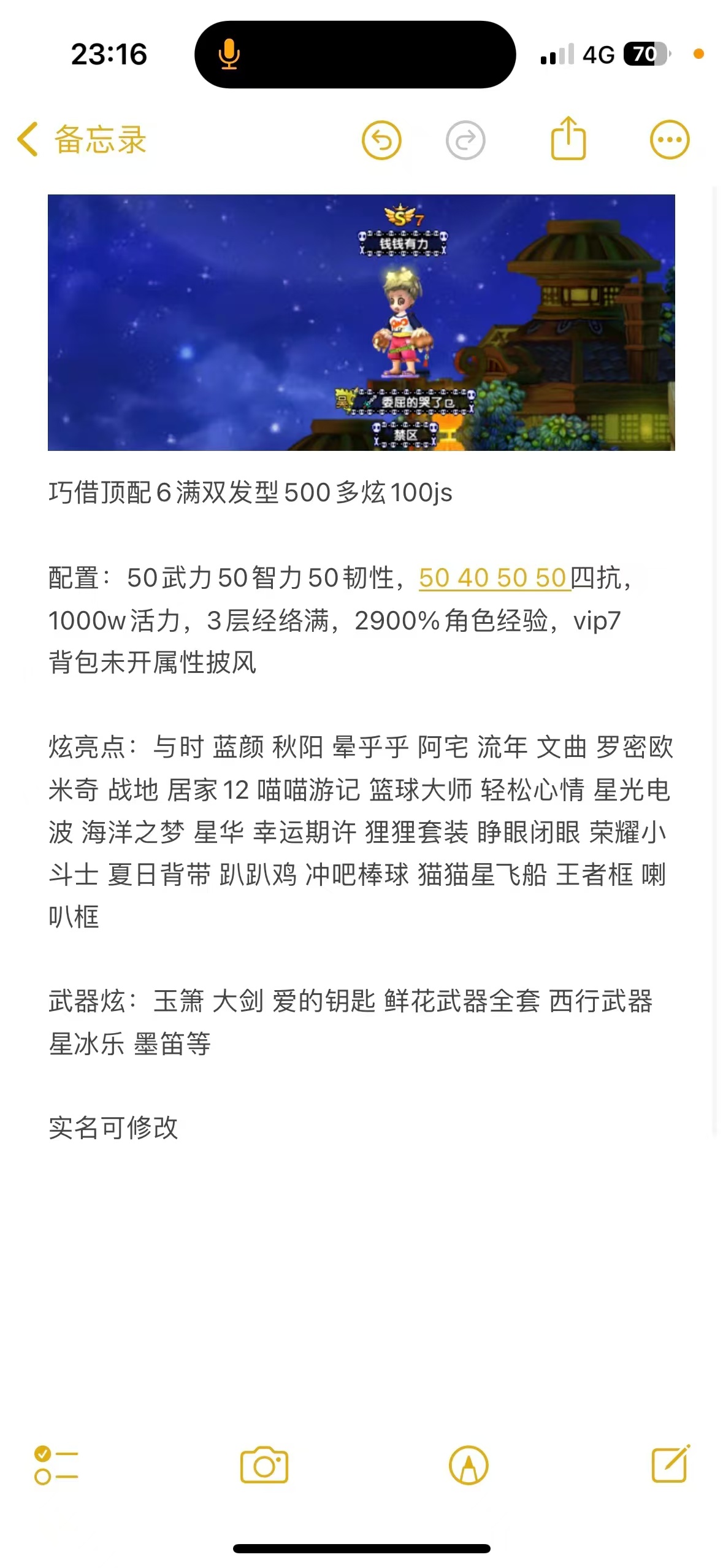Screen dimensions: 723x1568
Task: Open camera to attach a photo
Action: coord(264,1466)
